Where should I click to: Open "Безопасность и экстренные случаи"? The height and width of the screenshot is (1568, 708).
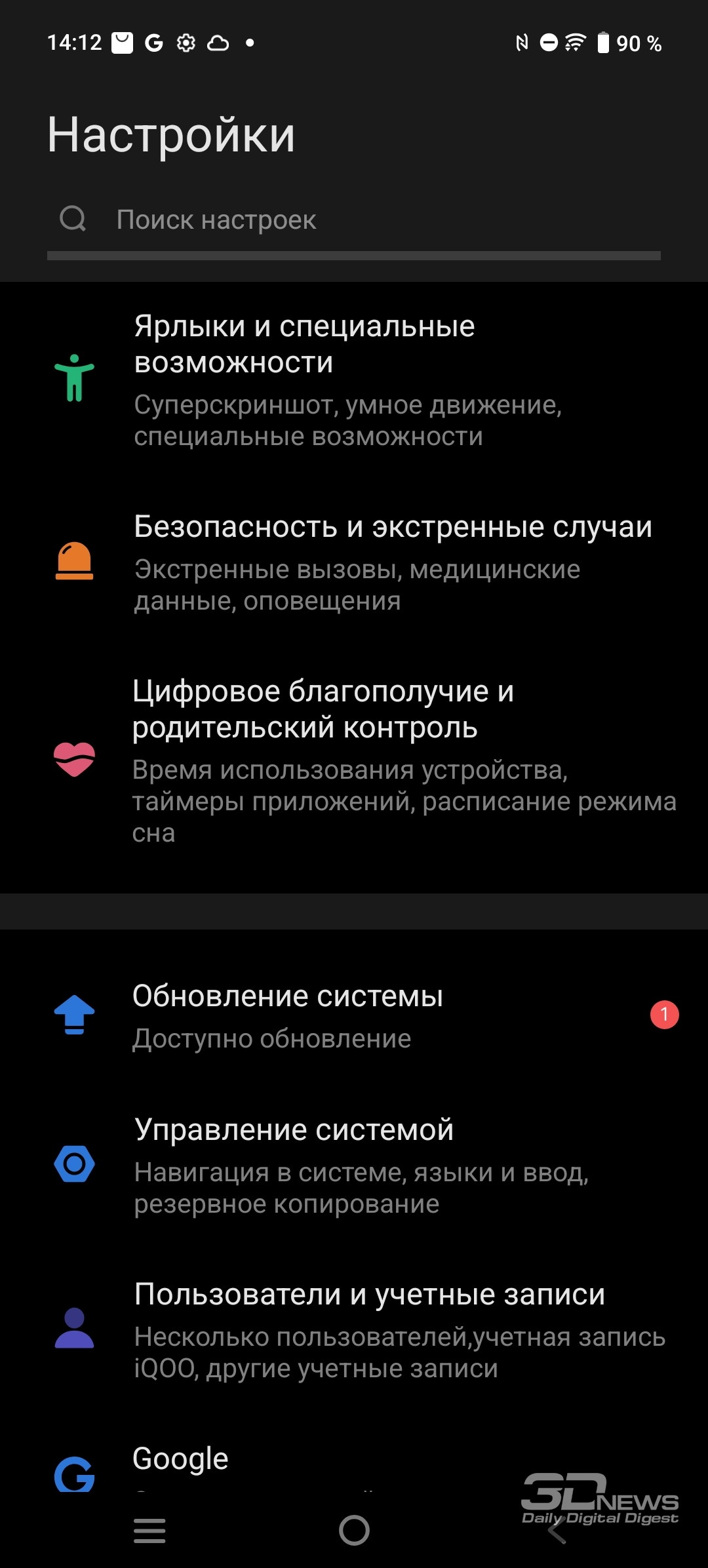click(354, 562)
